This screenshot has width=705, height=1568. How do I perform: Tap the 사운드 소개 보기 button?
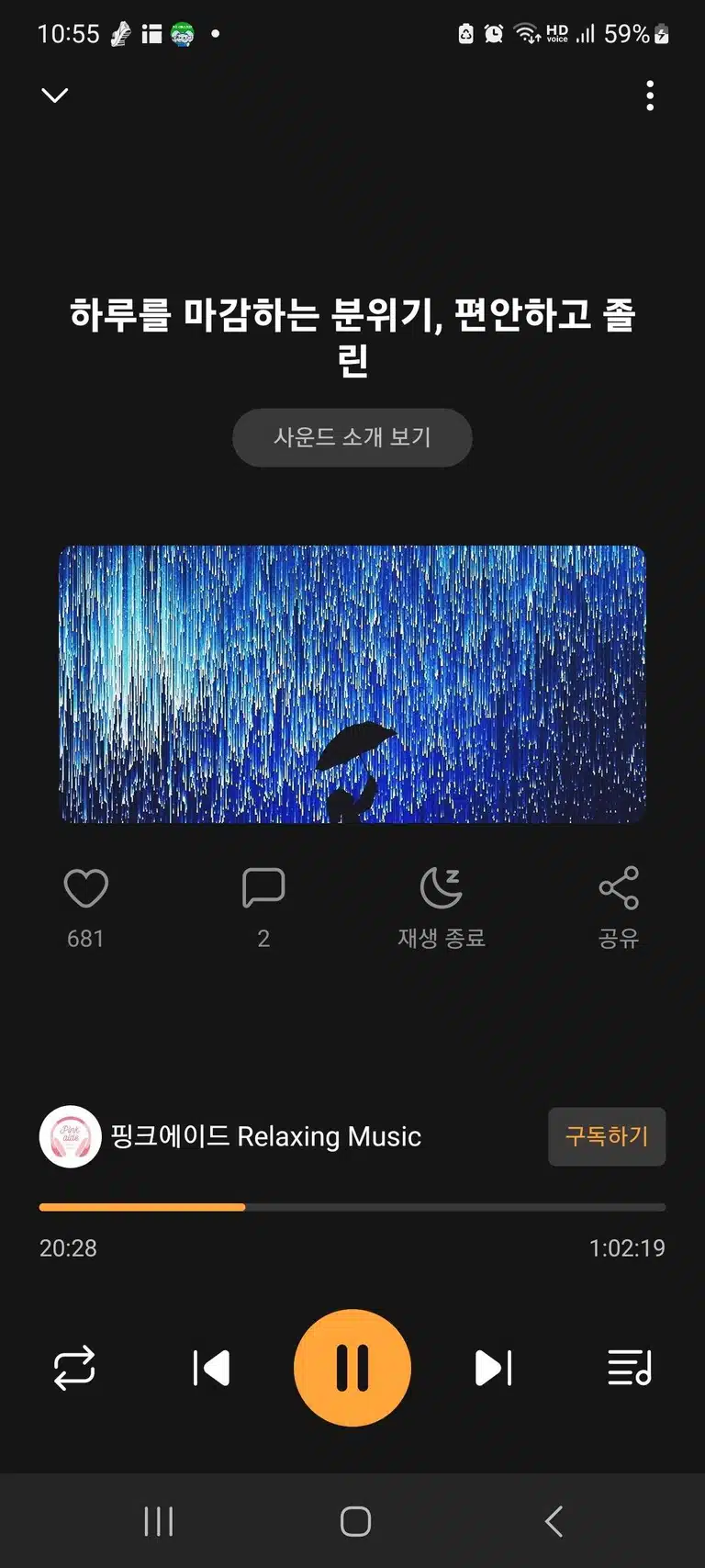click(x=352, y=437)
